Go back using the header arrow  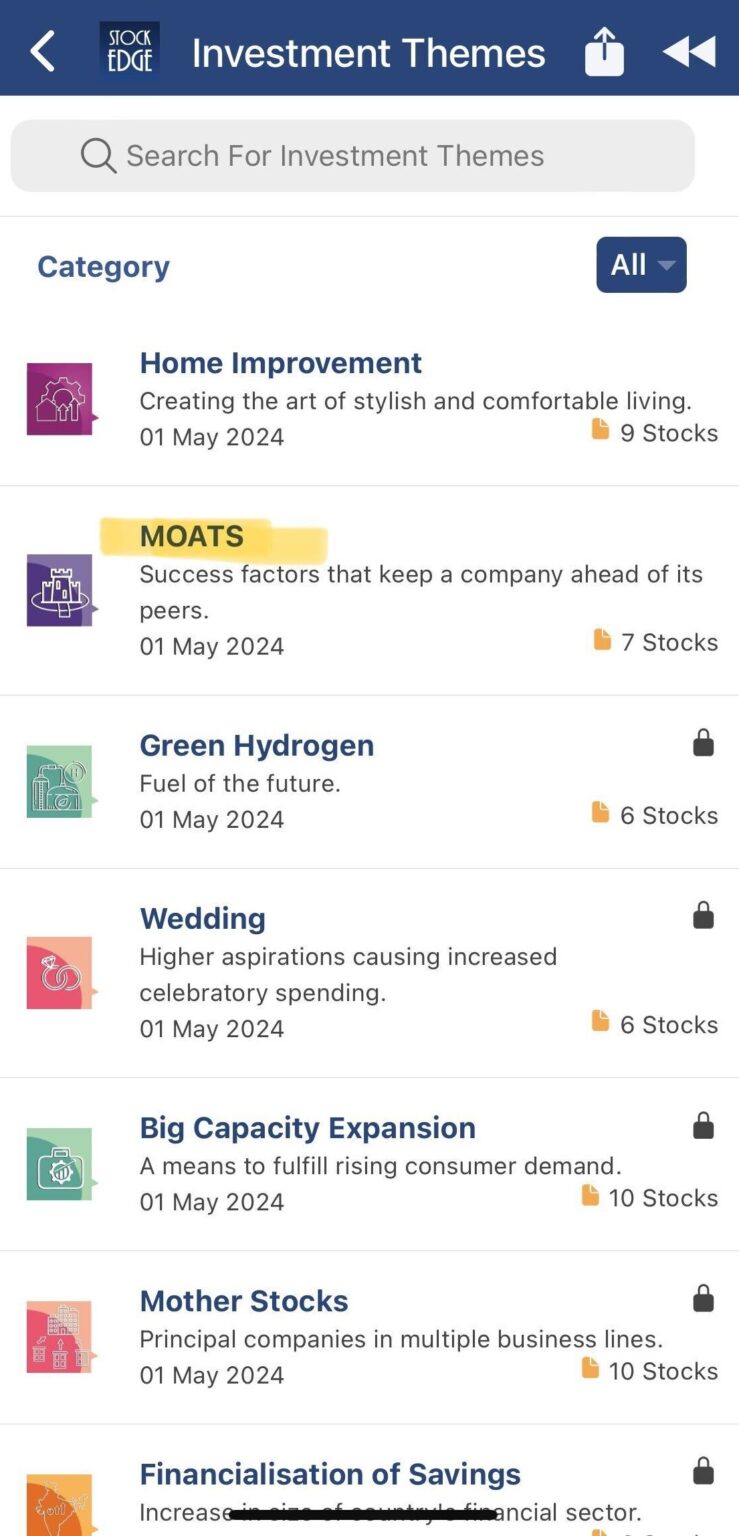pos(43,51)
